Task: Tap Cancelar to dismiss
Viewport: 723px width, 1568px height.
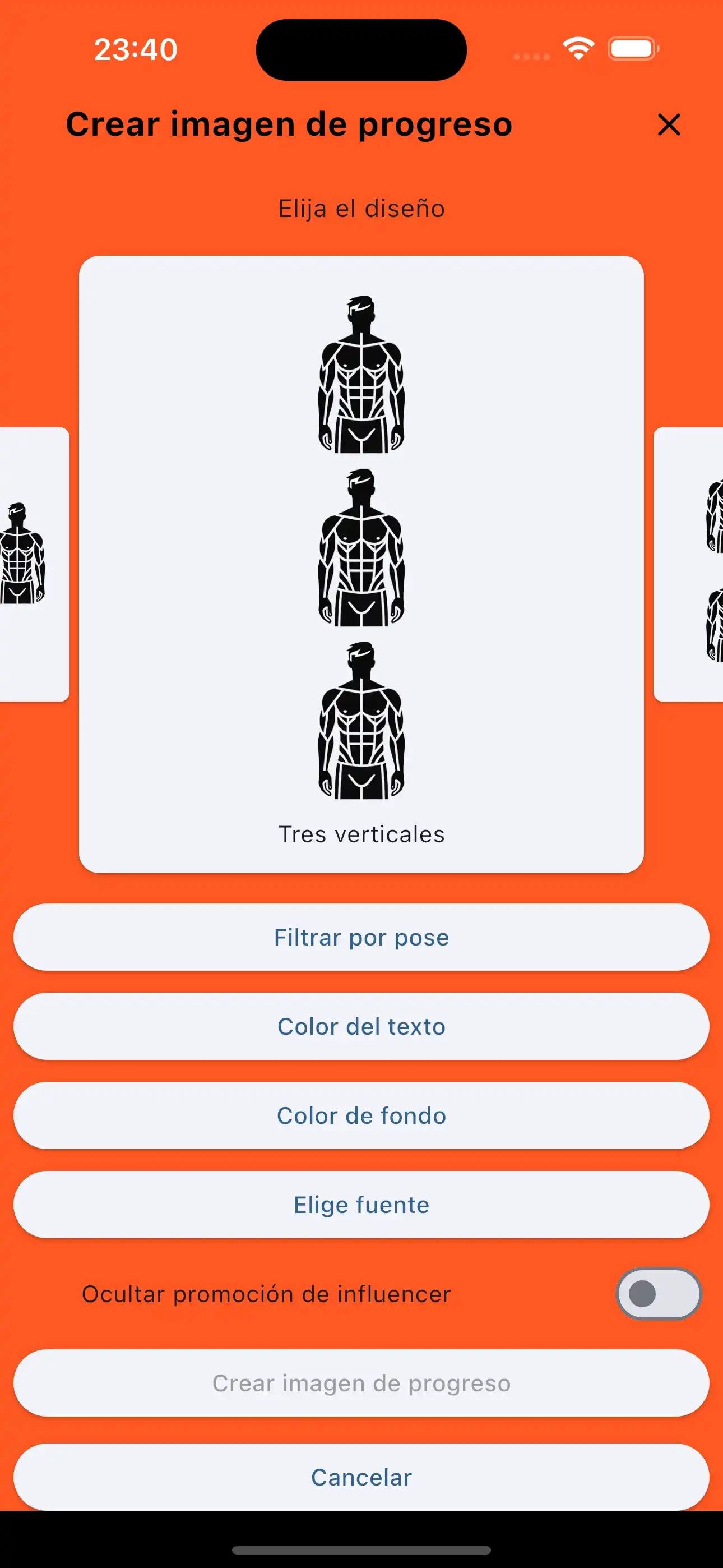Action: (361, 1477)
